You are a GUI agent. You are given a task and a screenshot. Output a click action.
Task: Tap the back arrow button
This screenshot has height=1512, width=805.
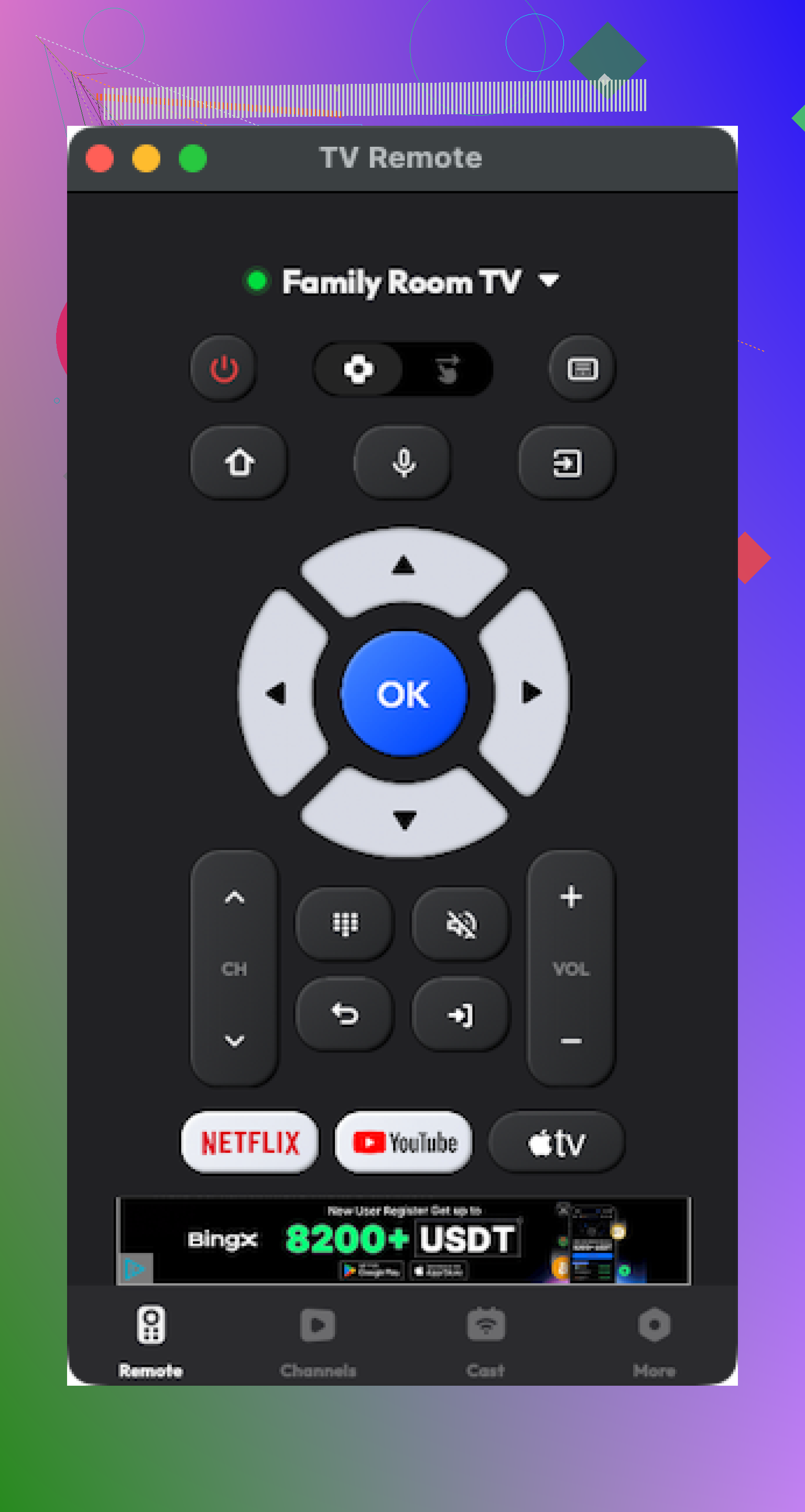tap(345, 1014)
